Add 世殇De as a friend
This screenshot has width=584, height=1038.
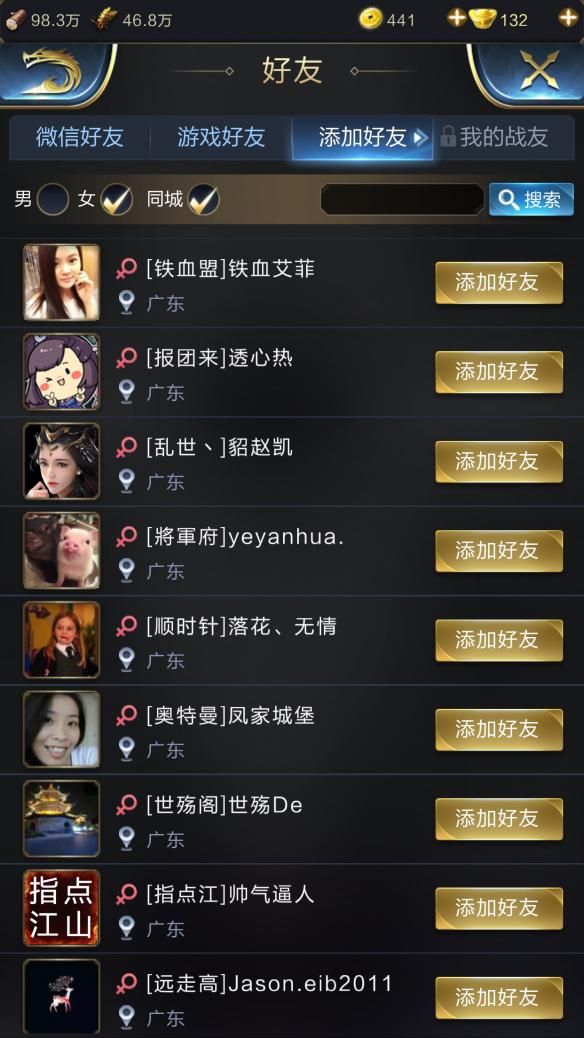coord(499,819)
